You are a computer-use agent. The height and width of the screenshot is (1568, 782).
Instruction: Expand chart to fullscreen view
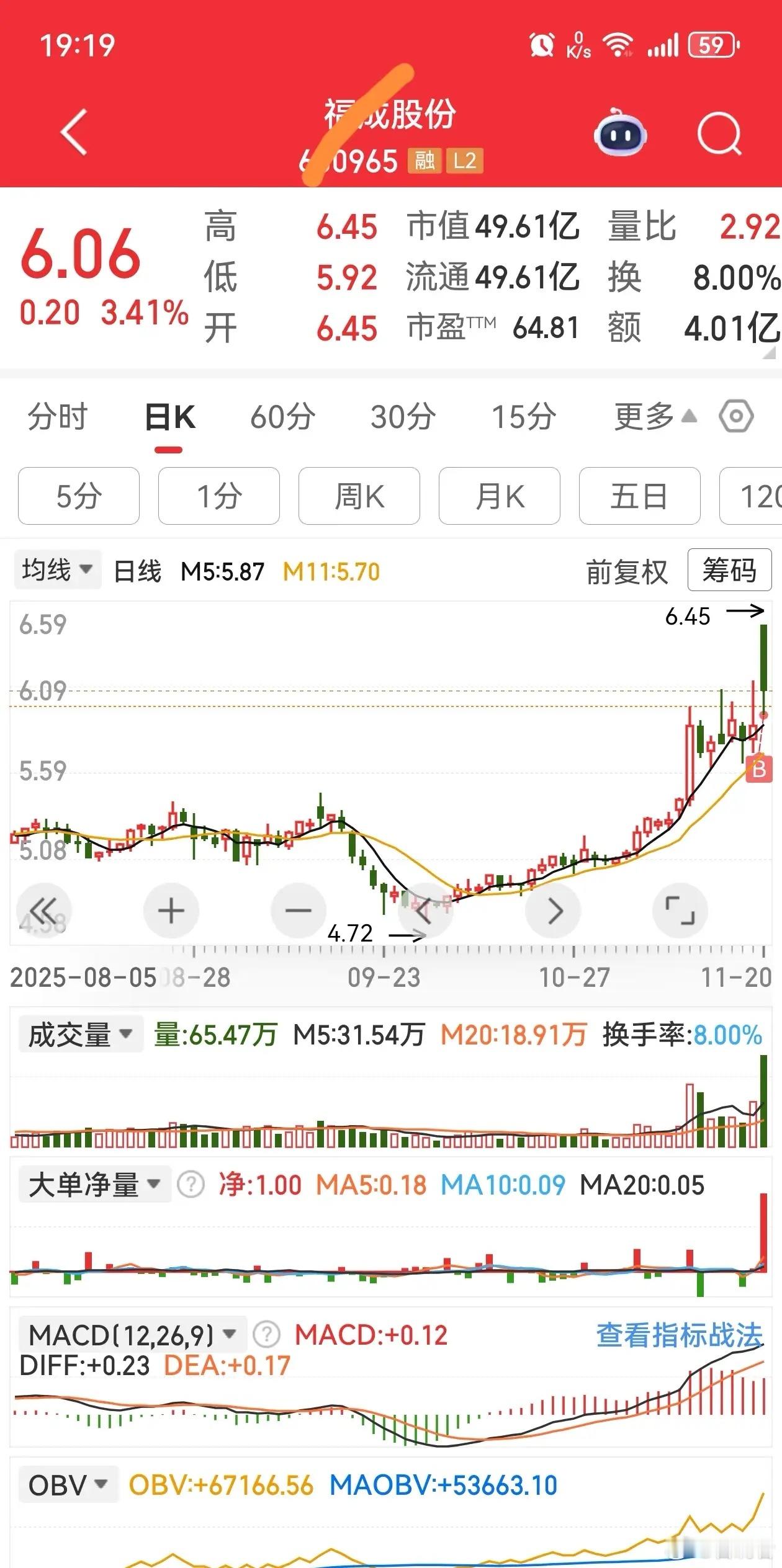(680, 910)
